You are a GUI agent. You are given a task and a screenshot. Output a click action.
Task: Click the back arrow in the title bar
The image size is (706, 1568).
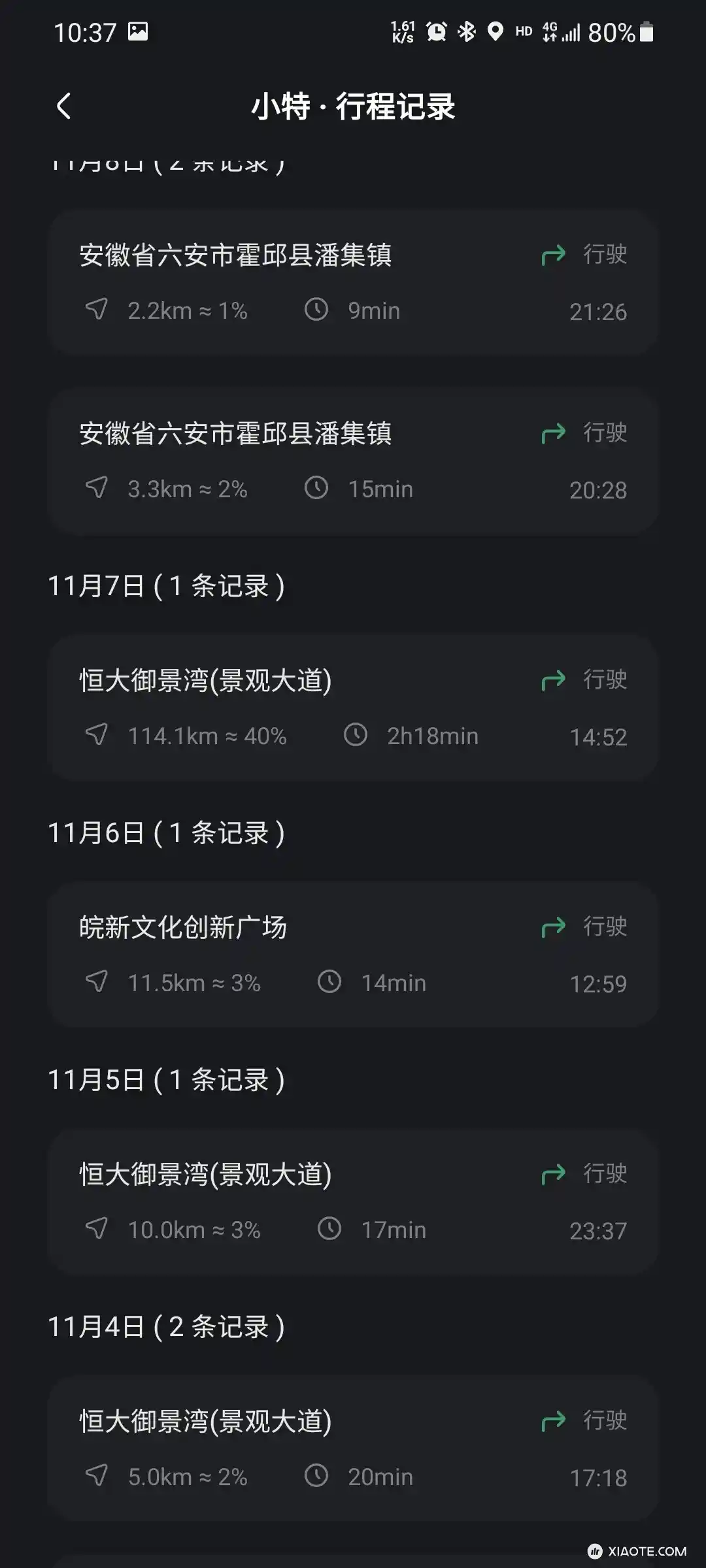[x=65, y=106]
